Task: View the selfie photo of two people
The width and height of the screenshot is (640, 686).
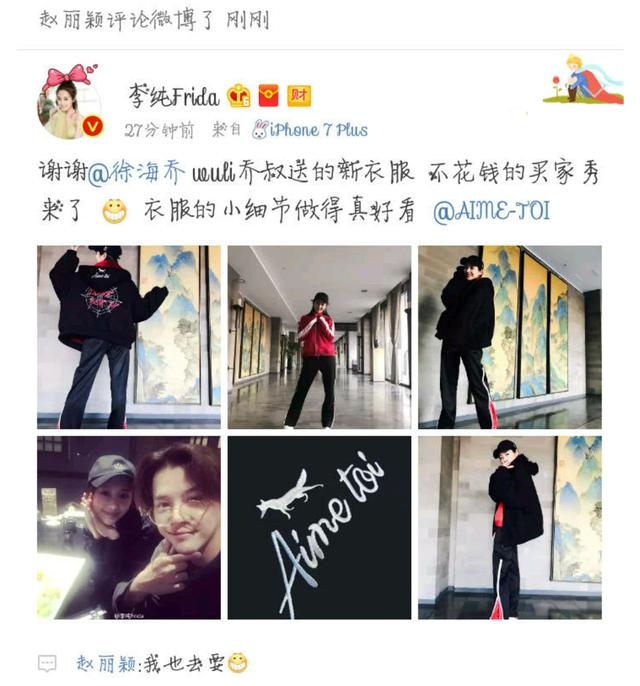Action: pos(128,527)
